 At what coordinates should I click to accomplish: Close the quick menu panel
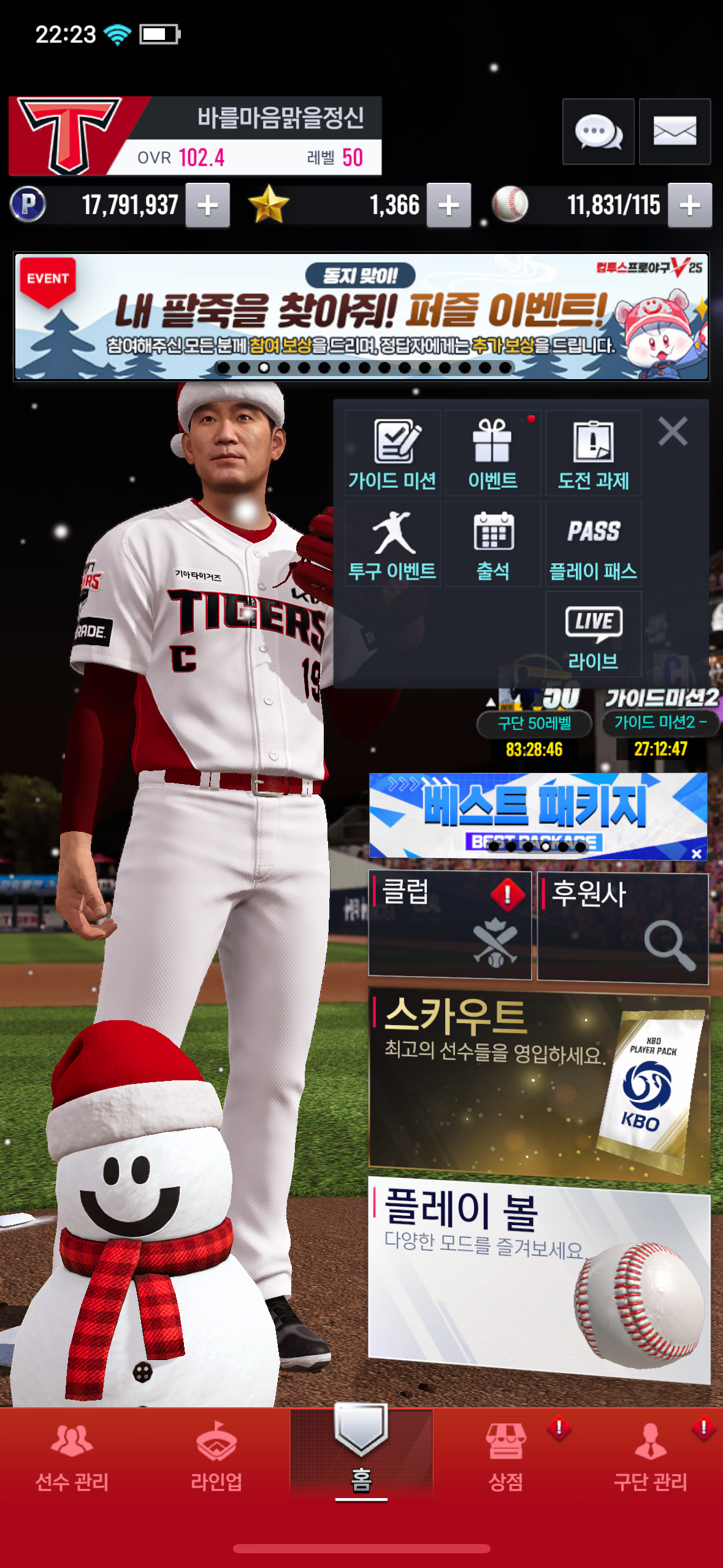[x=673, y=431]
